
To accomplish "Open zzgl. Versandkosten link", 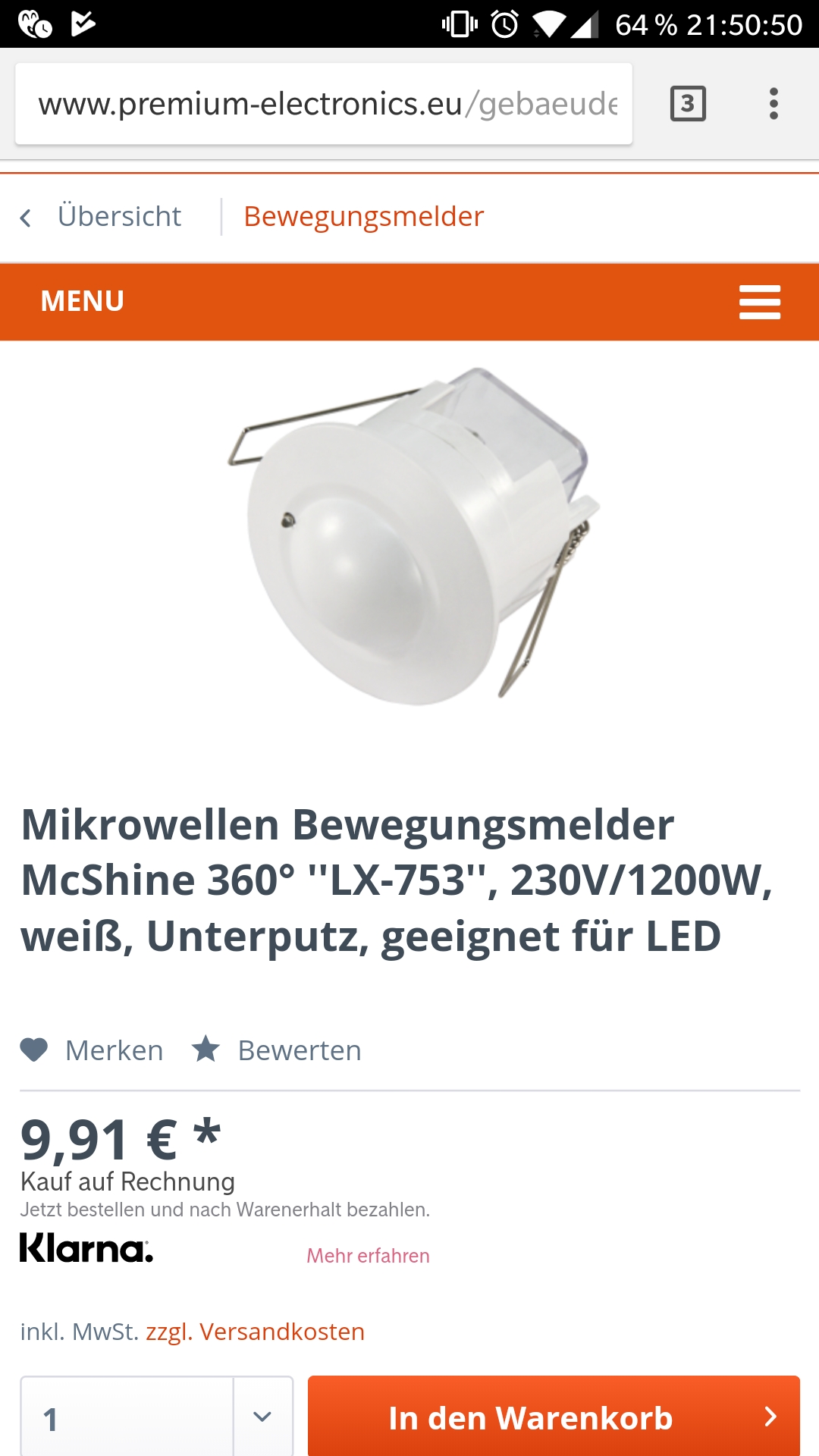I will [x=256, y=1332].
